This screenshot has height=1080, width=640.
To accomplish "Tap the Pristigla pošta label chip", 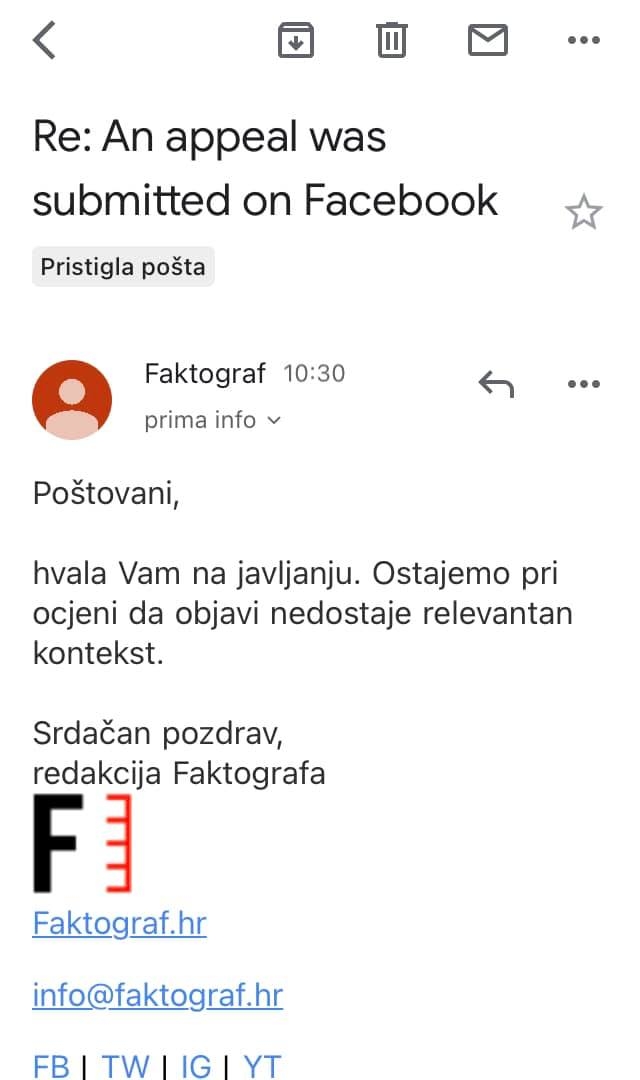I will pyautogui.click(x=123, y=267).
